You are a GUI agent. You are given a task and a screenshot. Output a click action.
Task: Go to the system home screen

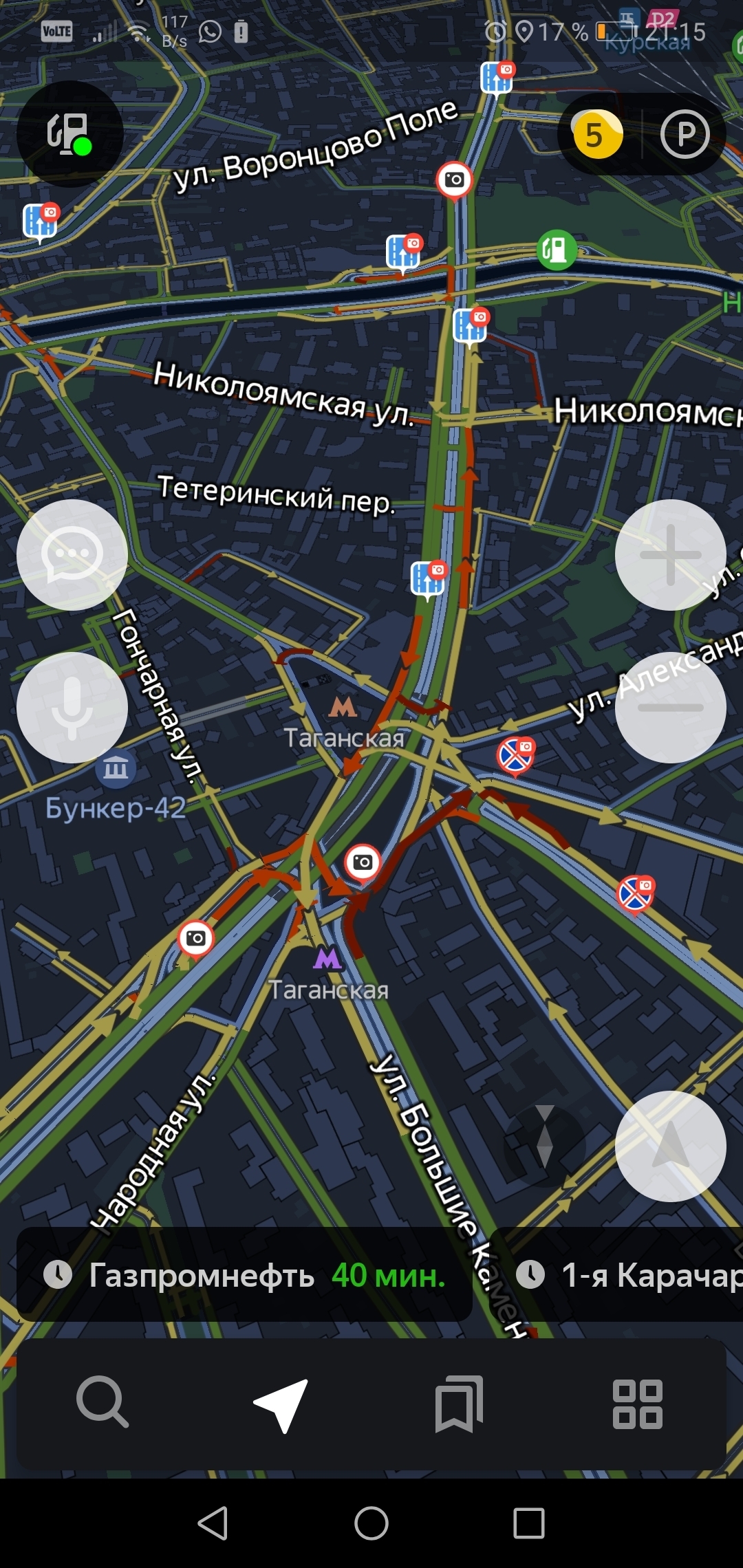point(371,1523)
